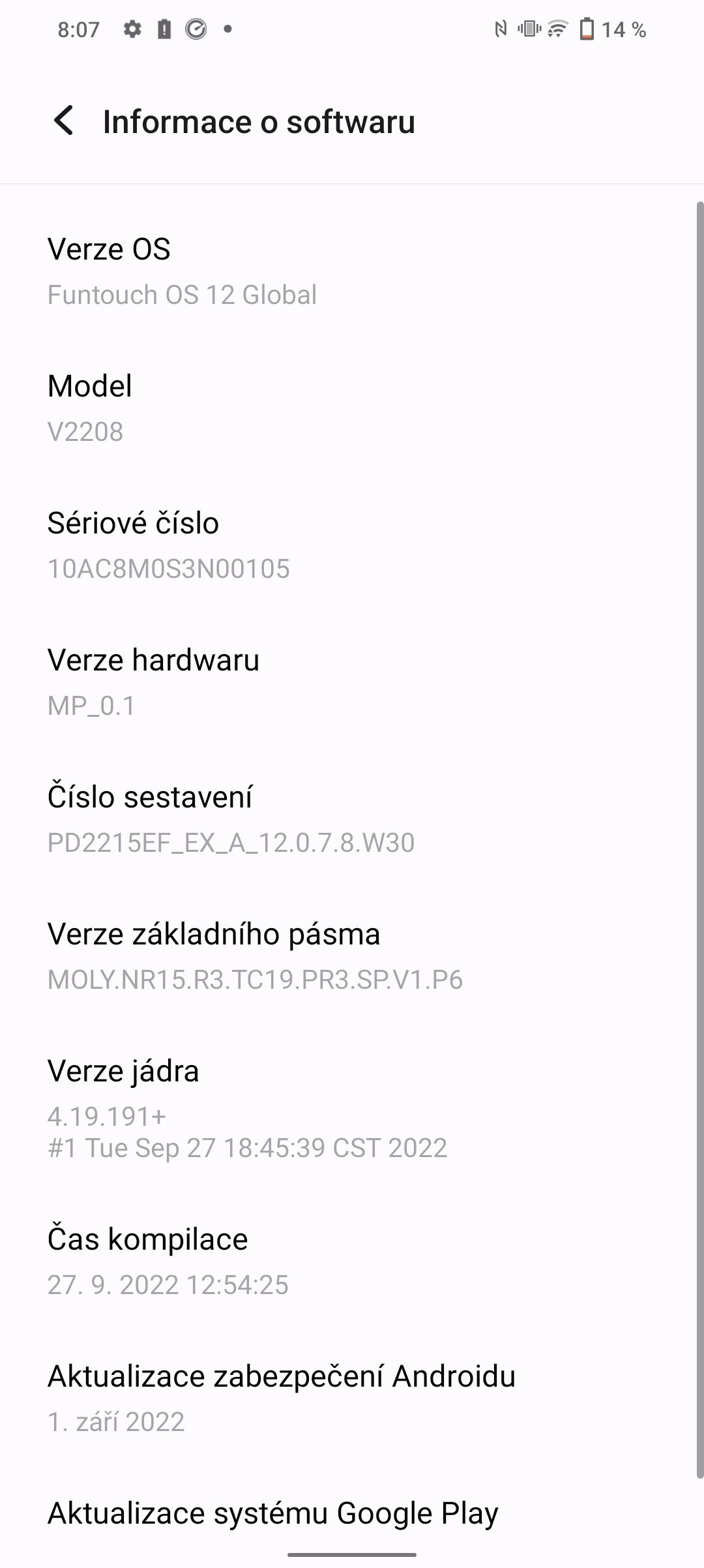Tap the vibration mode status icon
The height and width of the screenshot is (1568, 704).
527,29
